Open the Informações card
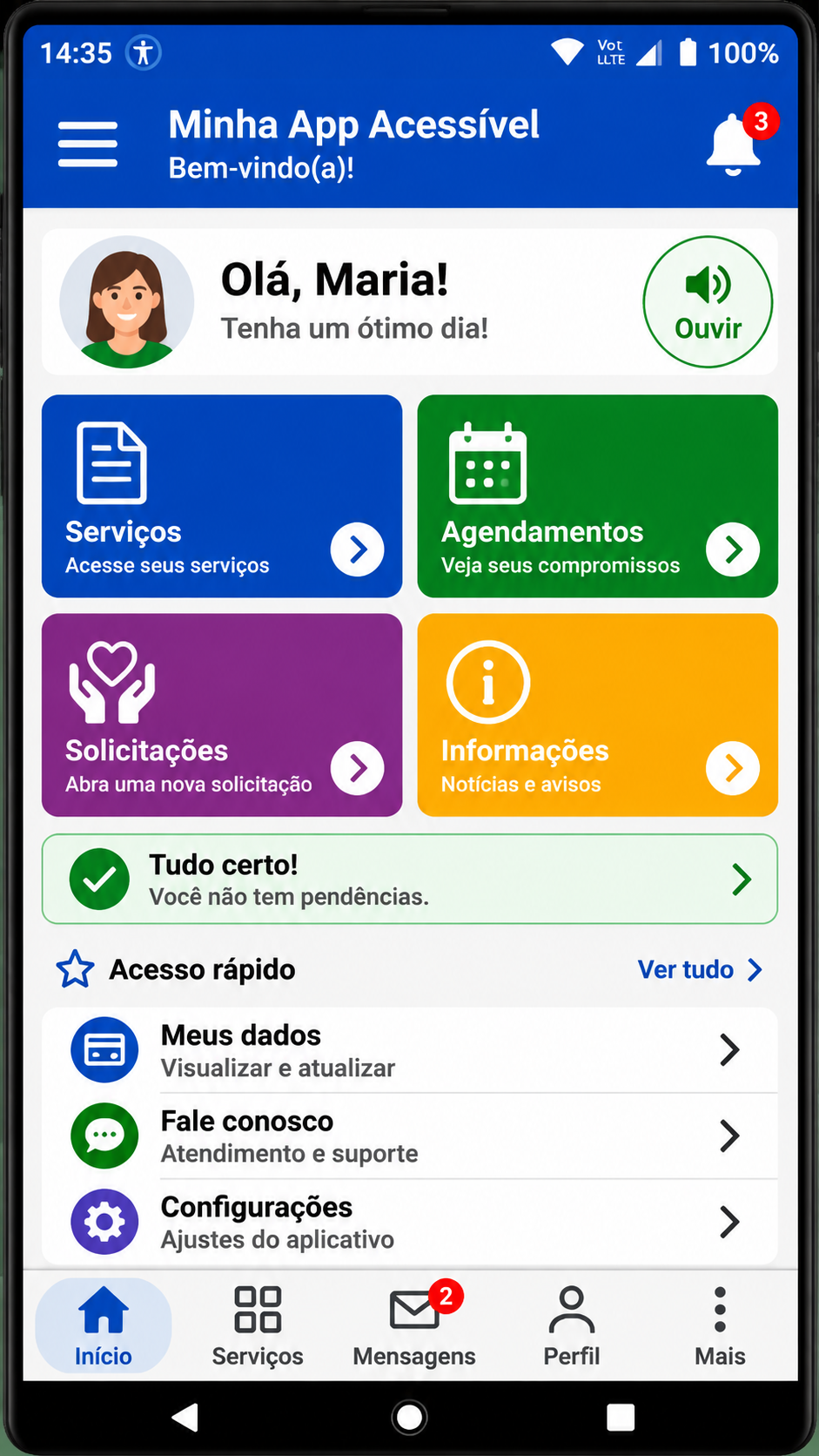Image resolution: width=819 pixels, height=1456 pixels. pos(598,715)
